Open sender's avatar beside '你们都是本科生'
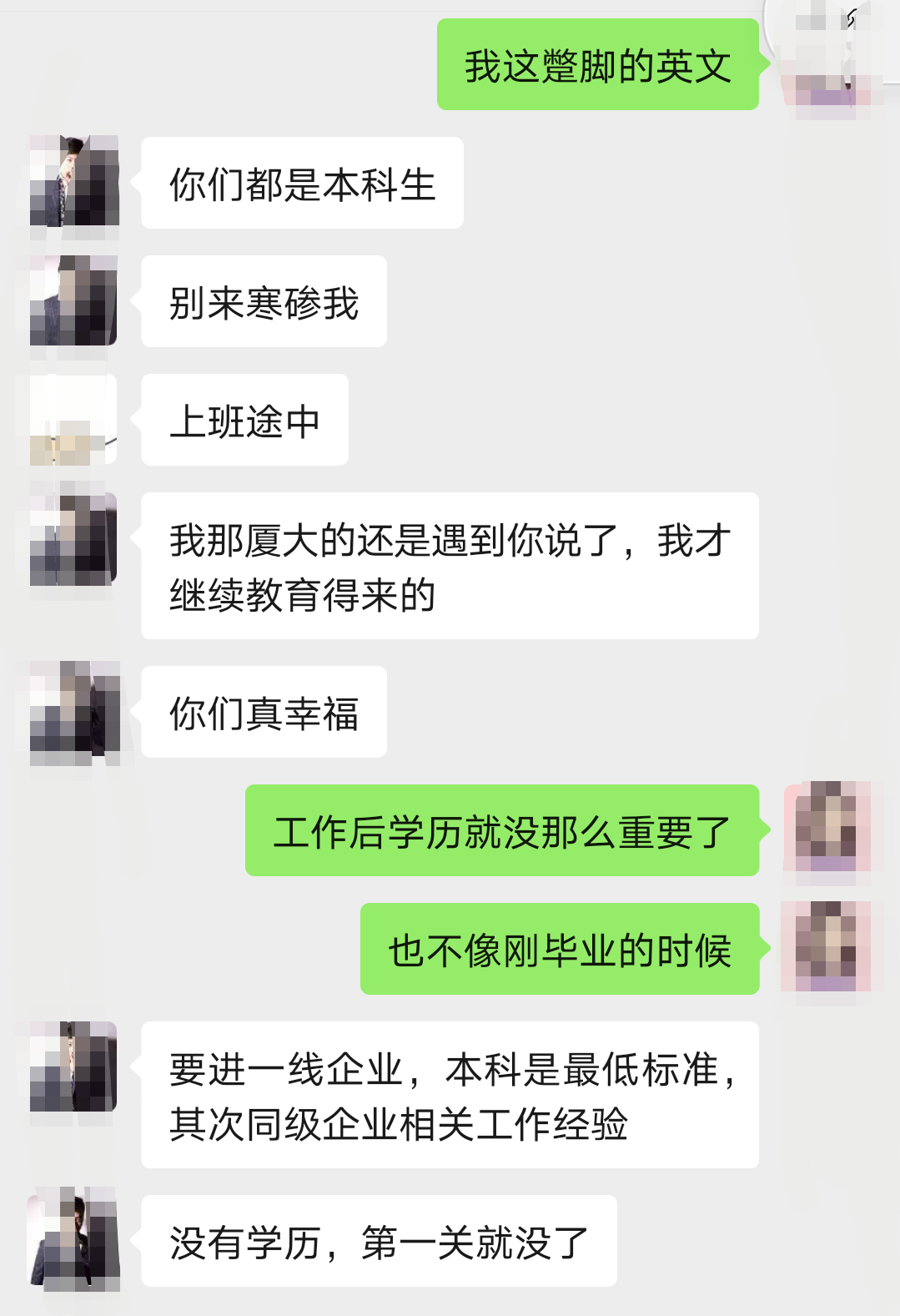 pos(73,182)
